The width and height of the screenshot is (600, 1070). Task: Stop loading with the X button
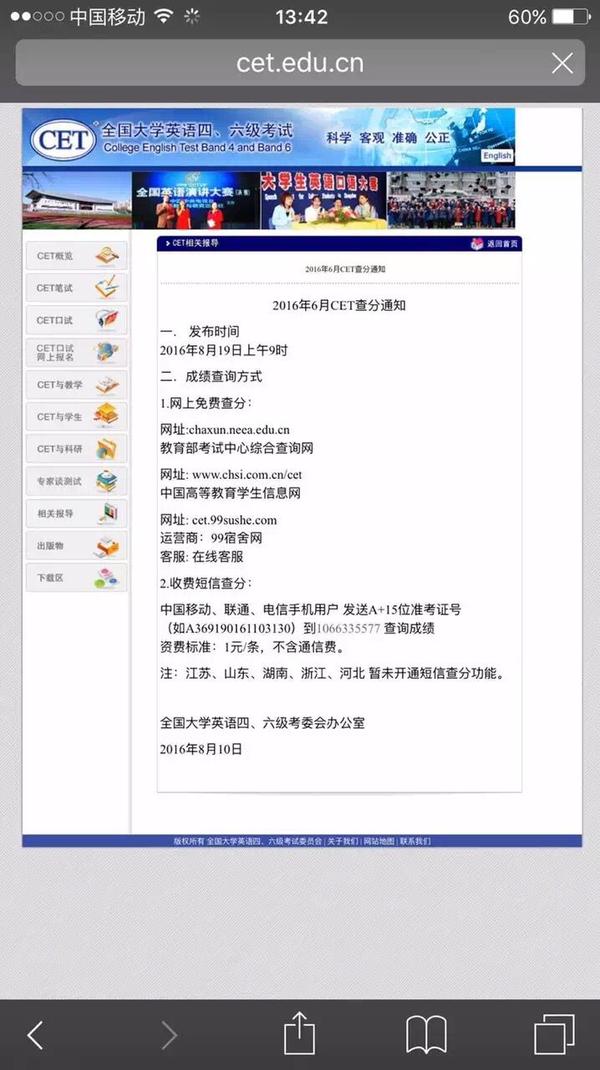562,63
